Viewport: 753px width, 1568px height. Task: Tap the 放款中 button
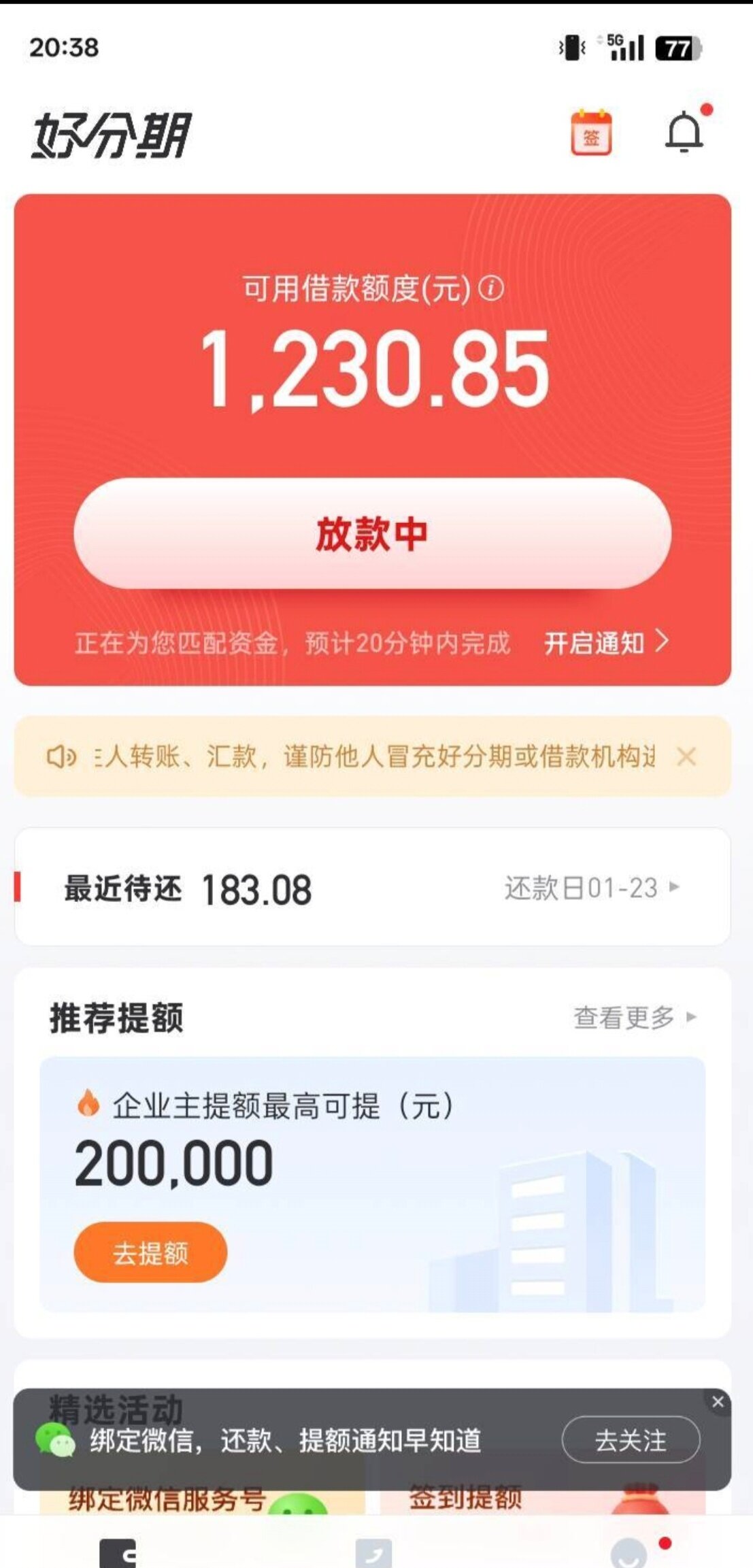(372, 533)
